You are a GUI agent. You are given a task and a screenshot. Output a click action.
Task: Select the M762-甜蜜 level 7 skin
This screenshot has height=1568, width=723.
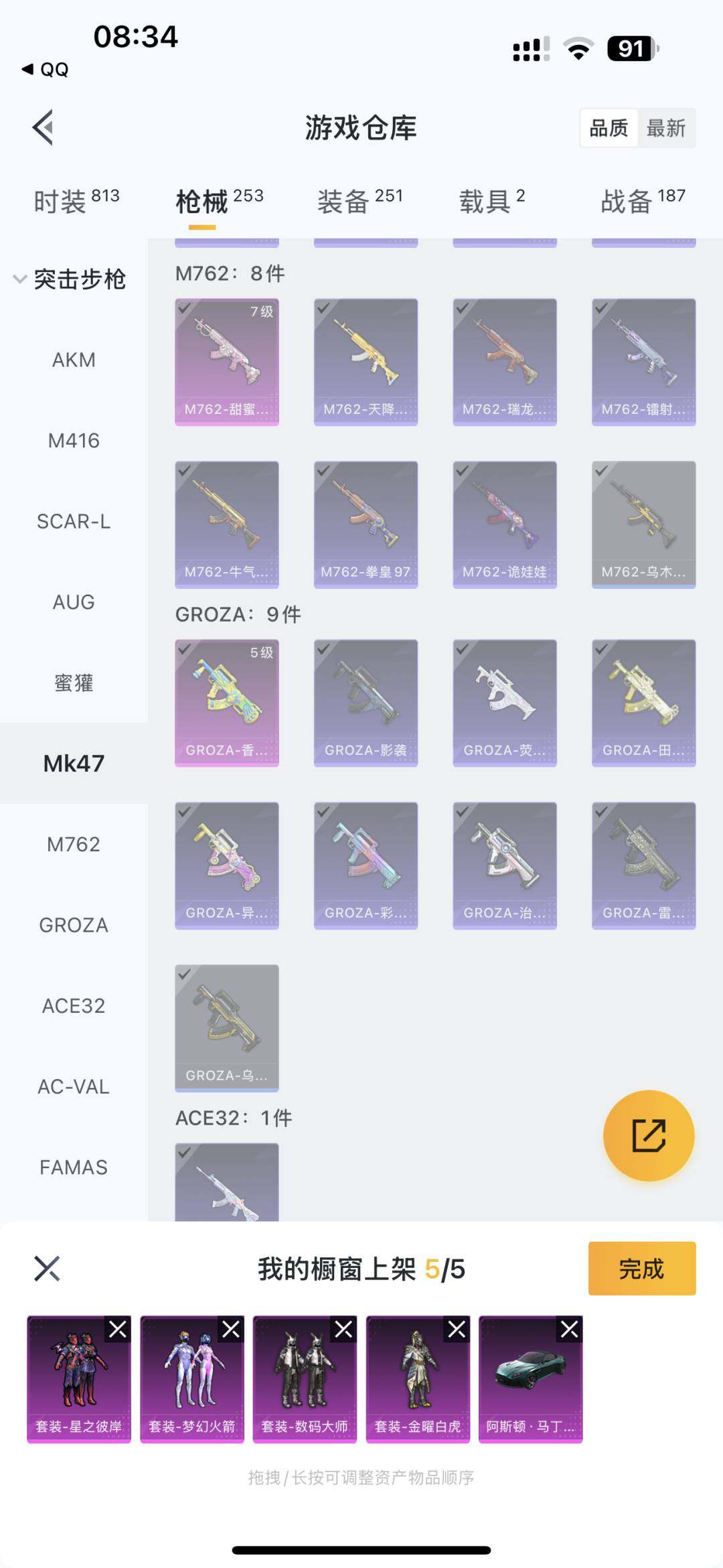click(x=227, y=362)
